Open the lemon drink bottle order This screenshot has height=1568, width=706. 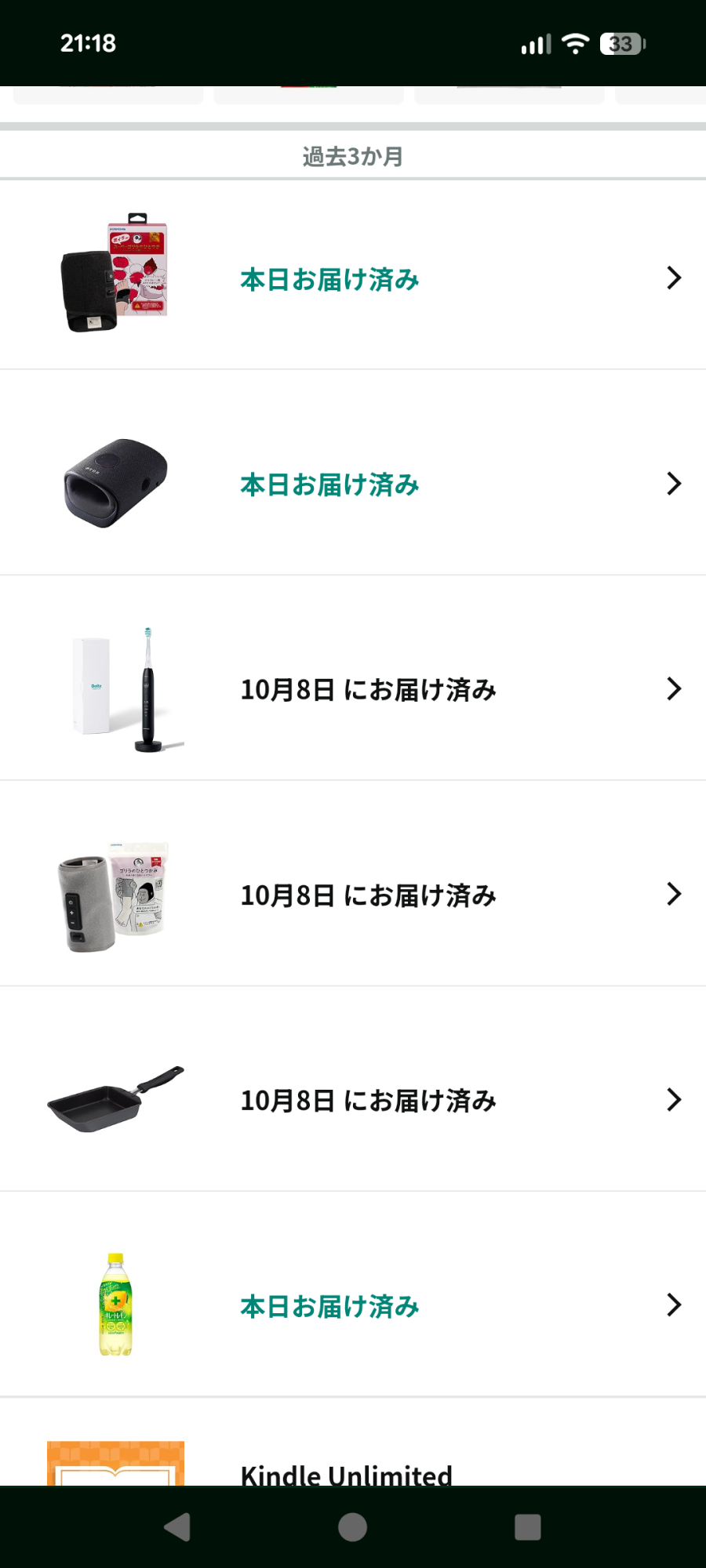point(353,1305)
